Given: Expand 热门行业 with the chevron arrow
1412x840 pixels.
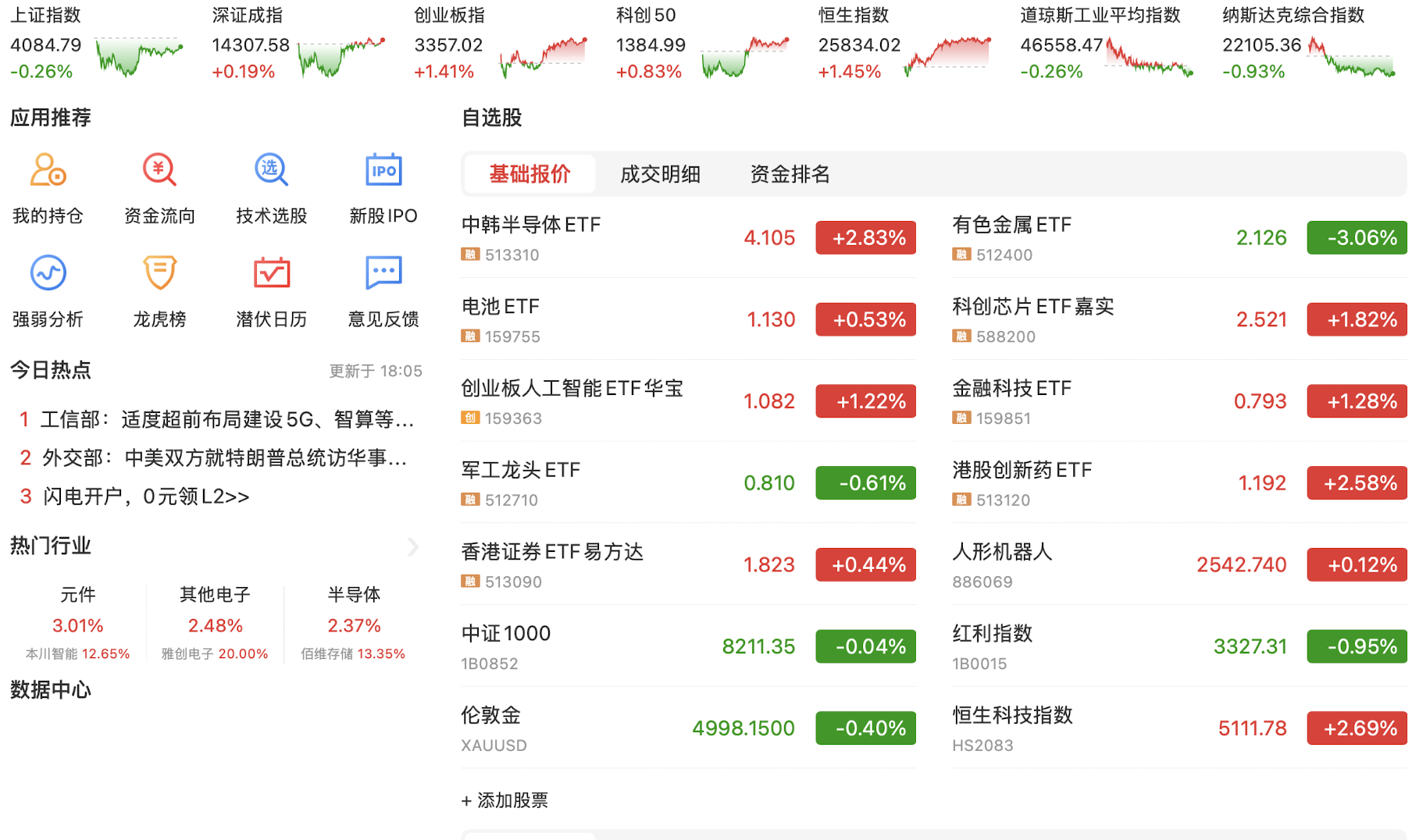Looking at the screenshot, I should 413,546.
